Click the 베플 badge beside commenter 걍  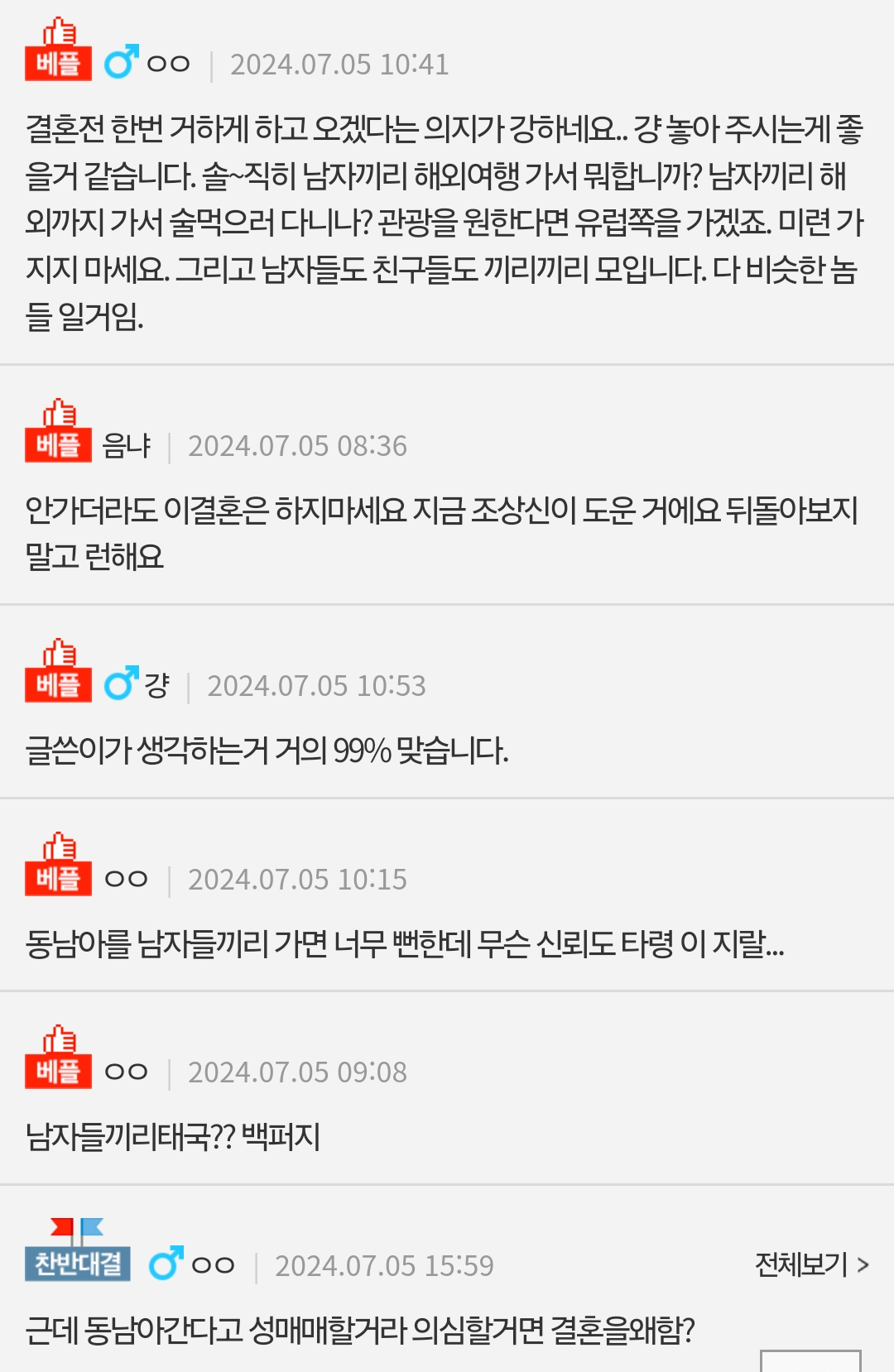[59, 685]
